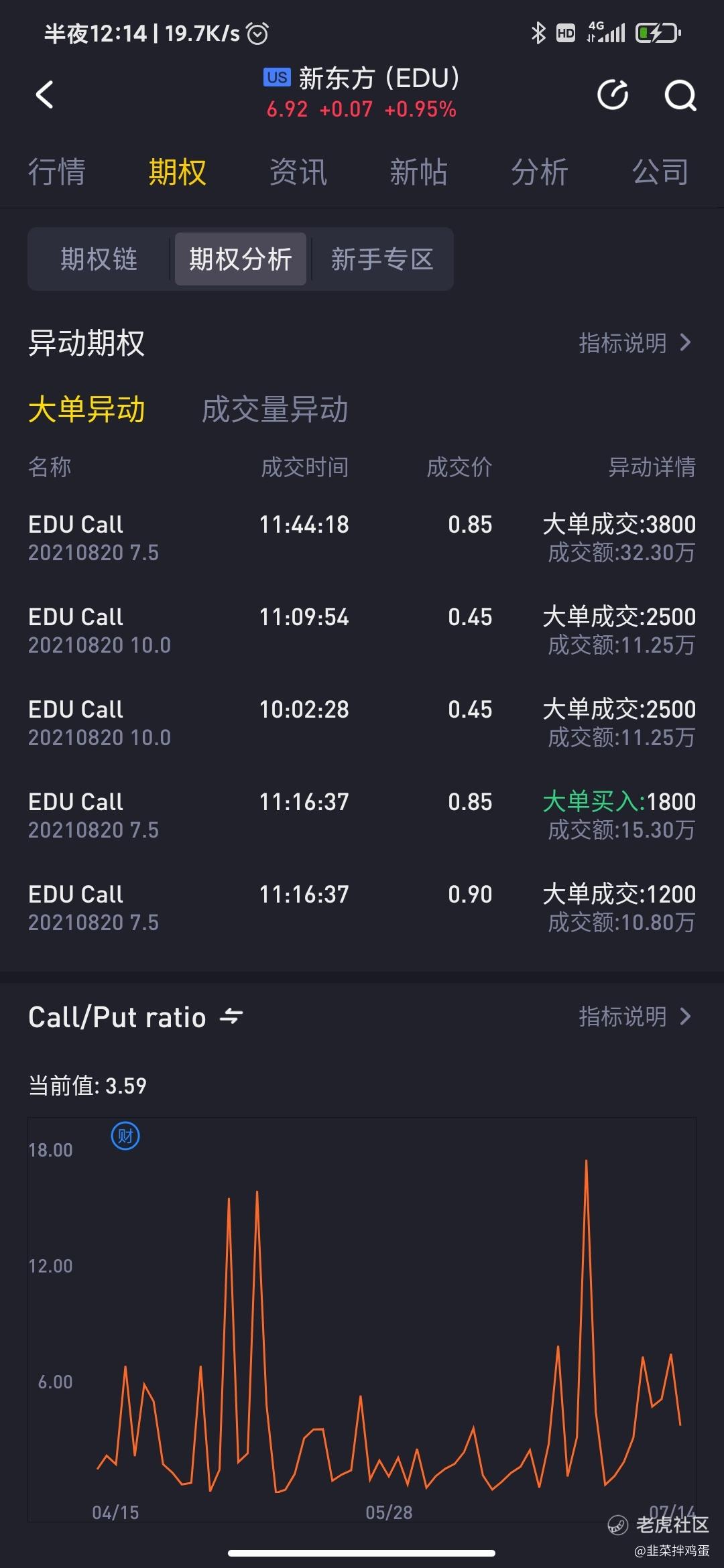This screenshot has width=724, height=1568.
Task: Open the 大单买入:1800 EDU Call row
Action: click(x=362, y=815)
